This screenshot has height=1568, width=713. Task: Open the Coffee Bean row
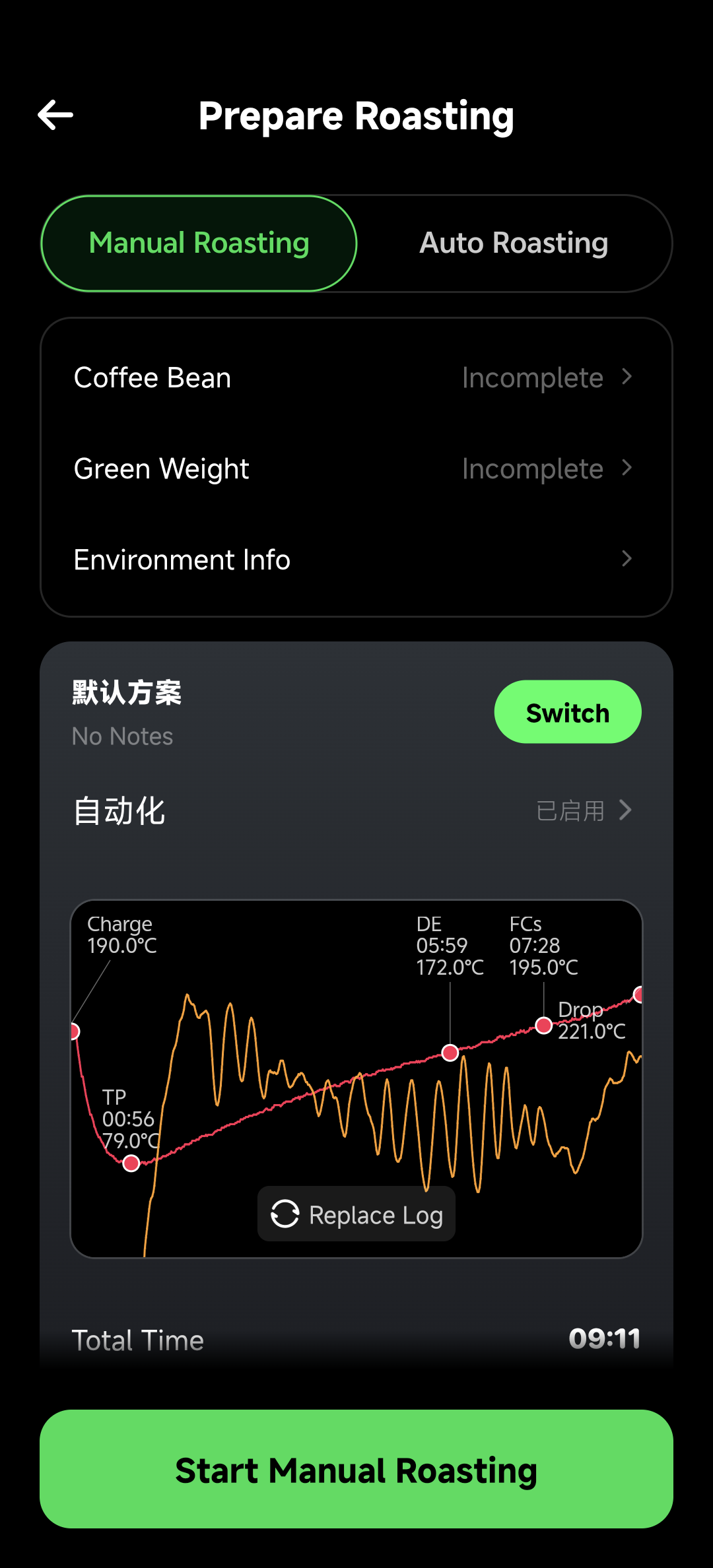(356, 377)
